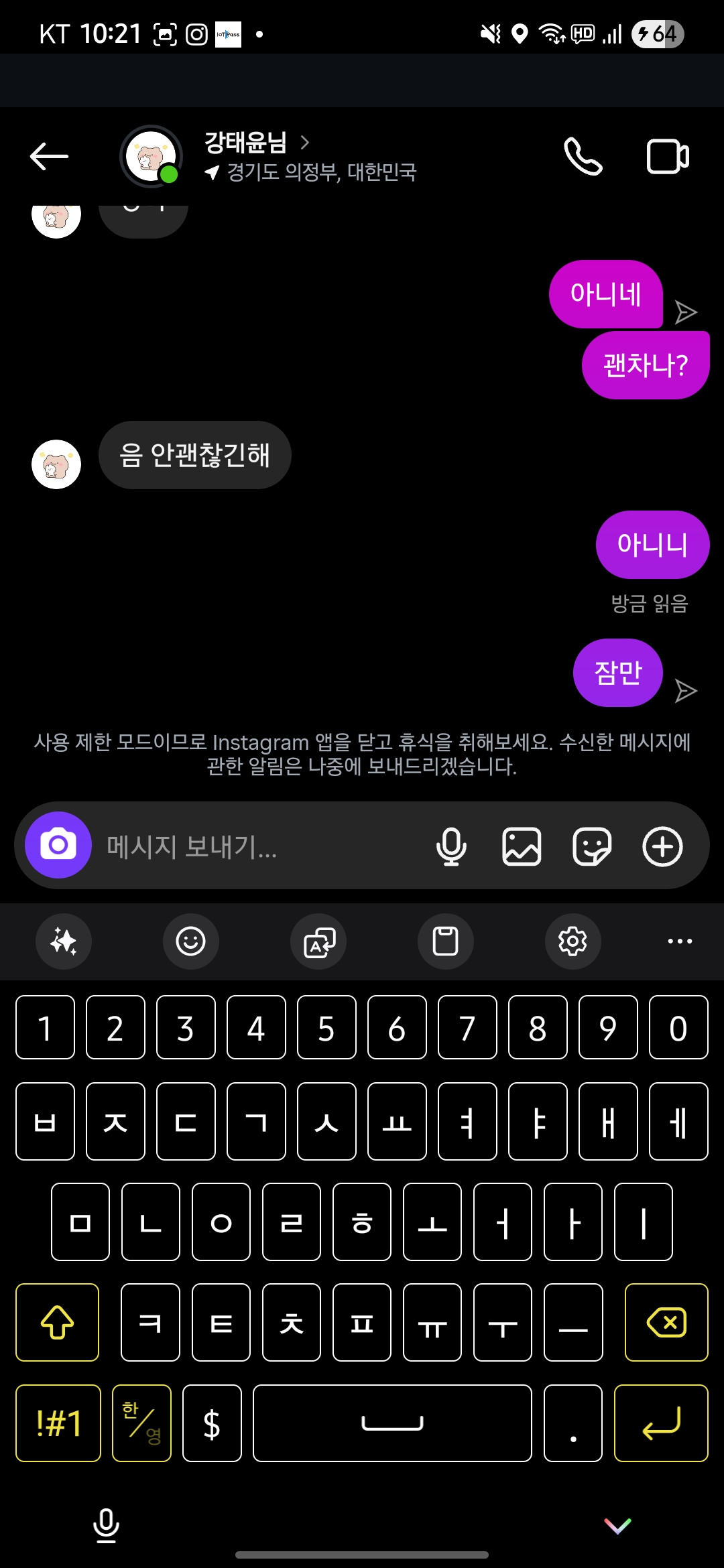Start a video call with 강태윤님
This screenshot has width=724, height=1568.
(x=667, y=157)
